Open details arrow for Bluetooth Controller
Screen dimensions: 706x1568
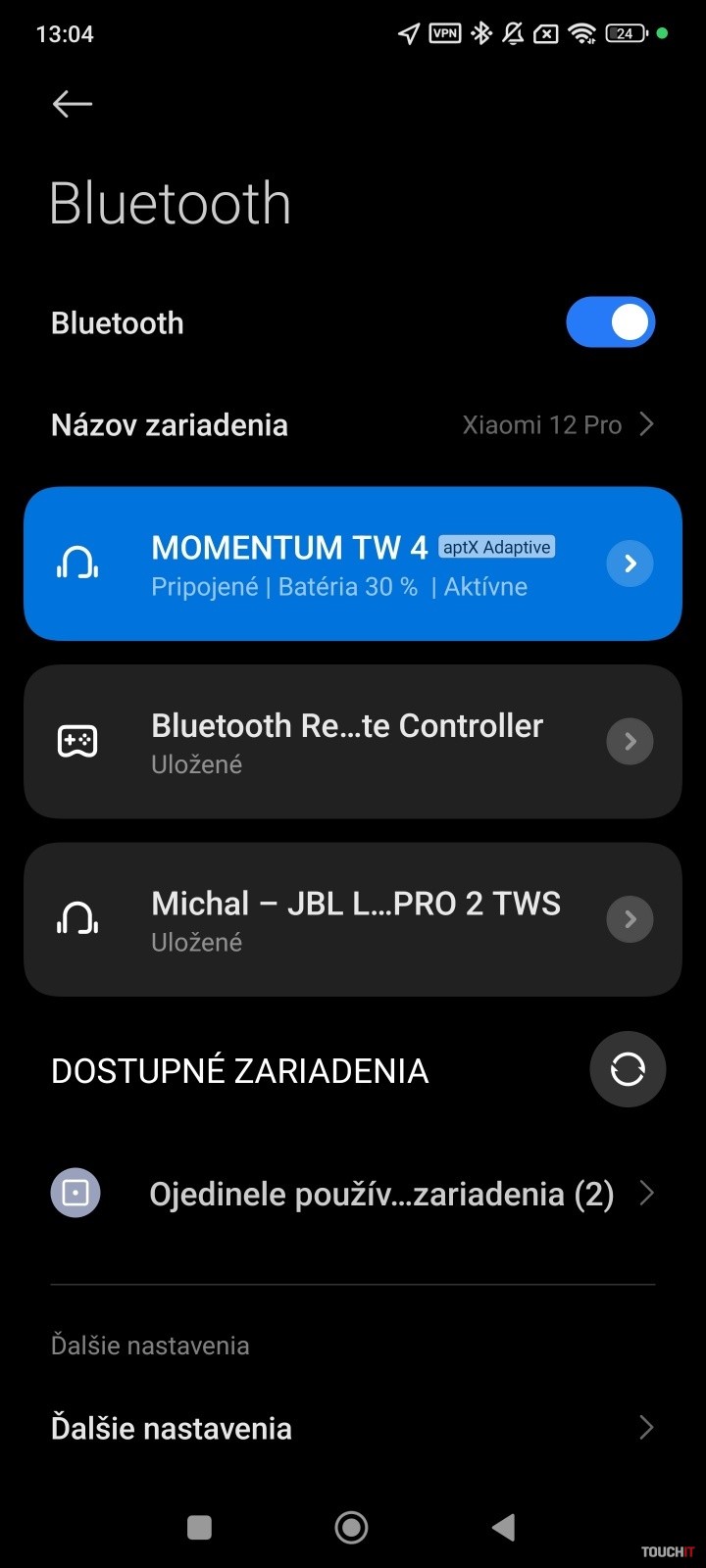coord(630,742)
